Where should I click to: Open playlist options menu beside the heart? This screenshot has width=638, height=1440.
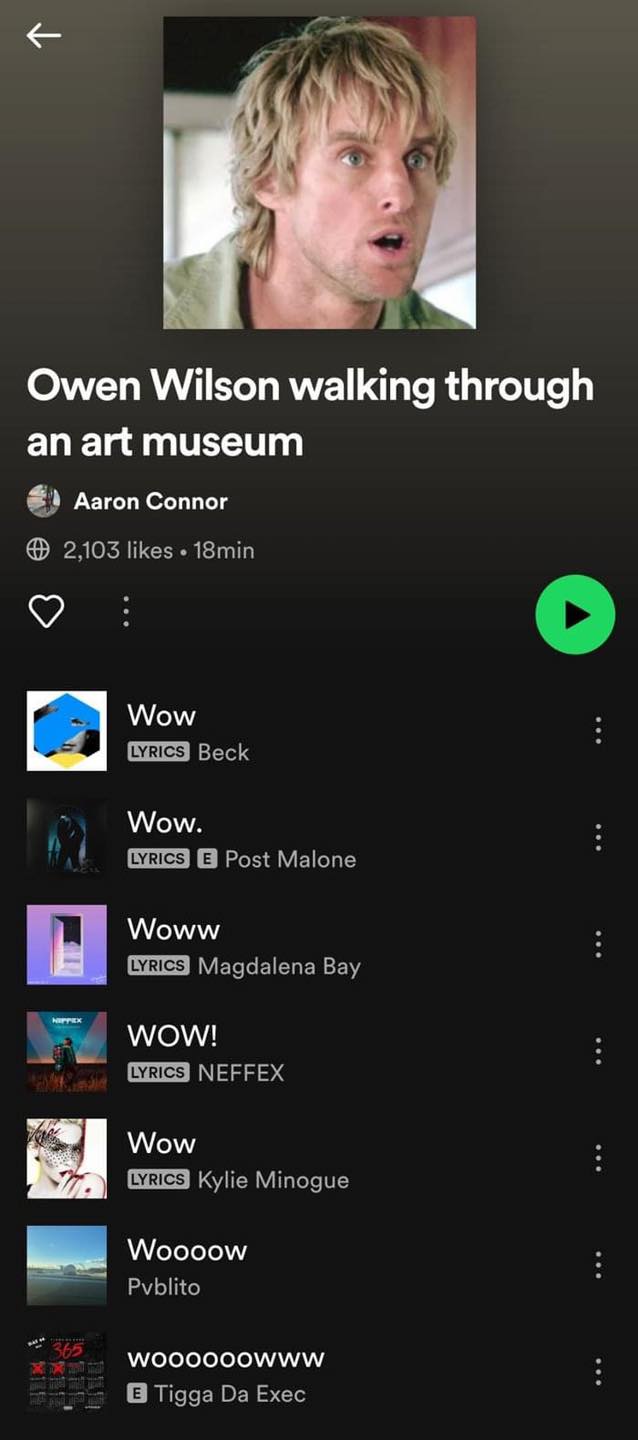(125, 611)
